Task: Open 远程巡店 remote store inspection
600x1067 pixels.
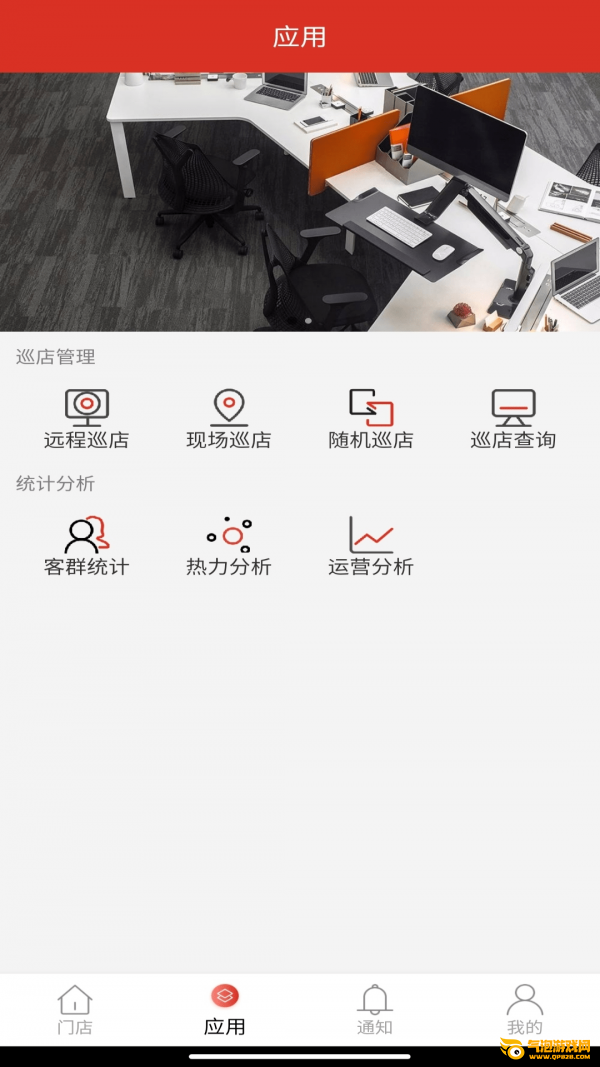Action: (86, 419)
